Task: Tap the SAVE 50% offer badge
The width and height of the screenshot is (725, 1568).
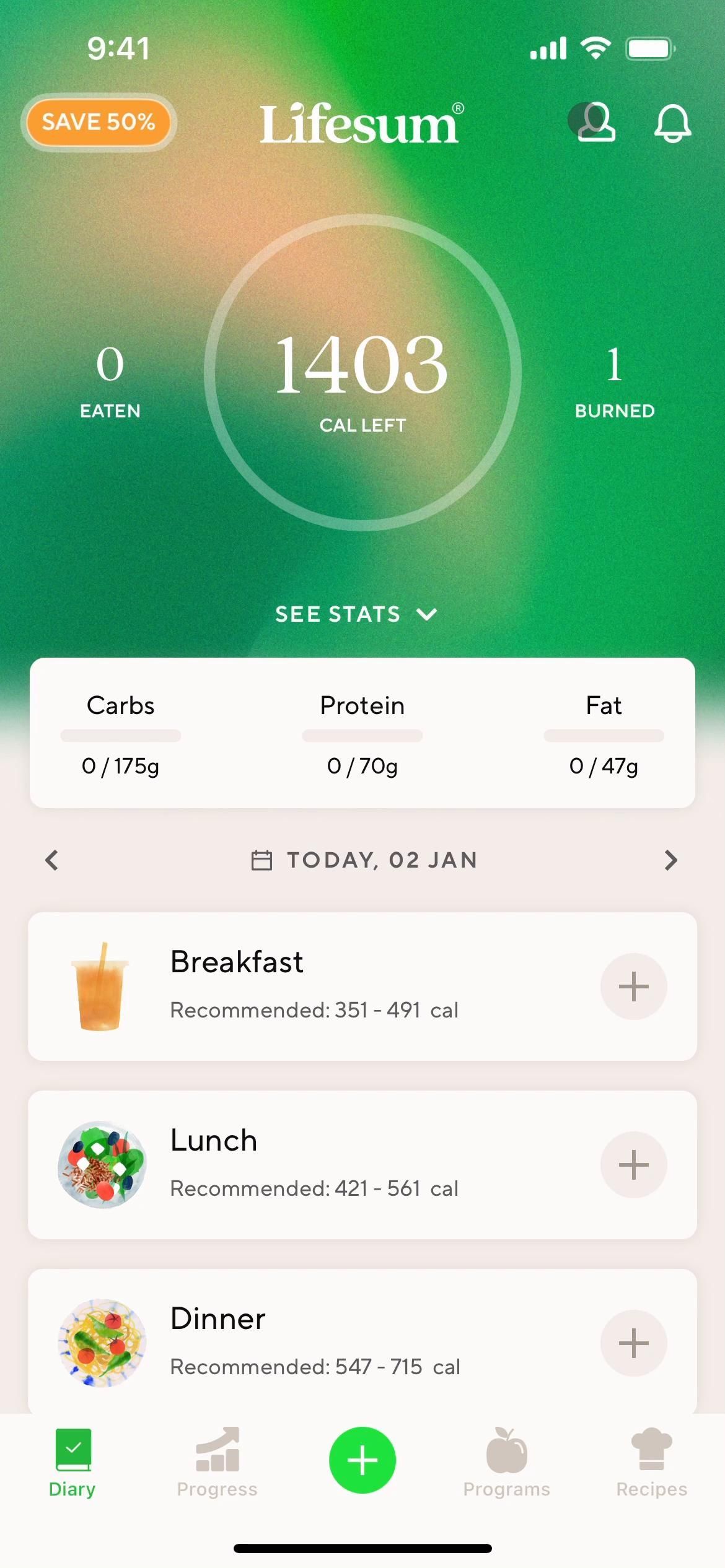Action: [99, 122]
